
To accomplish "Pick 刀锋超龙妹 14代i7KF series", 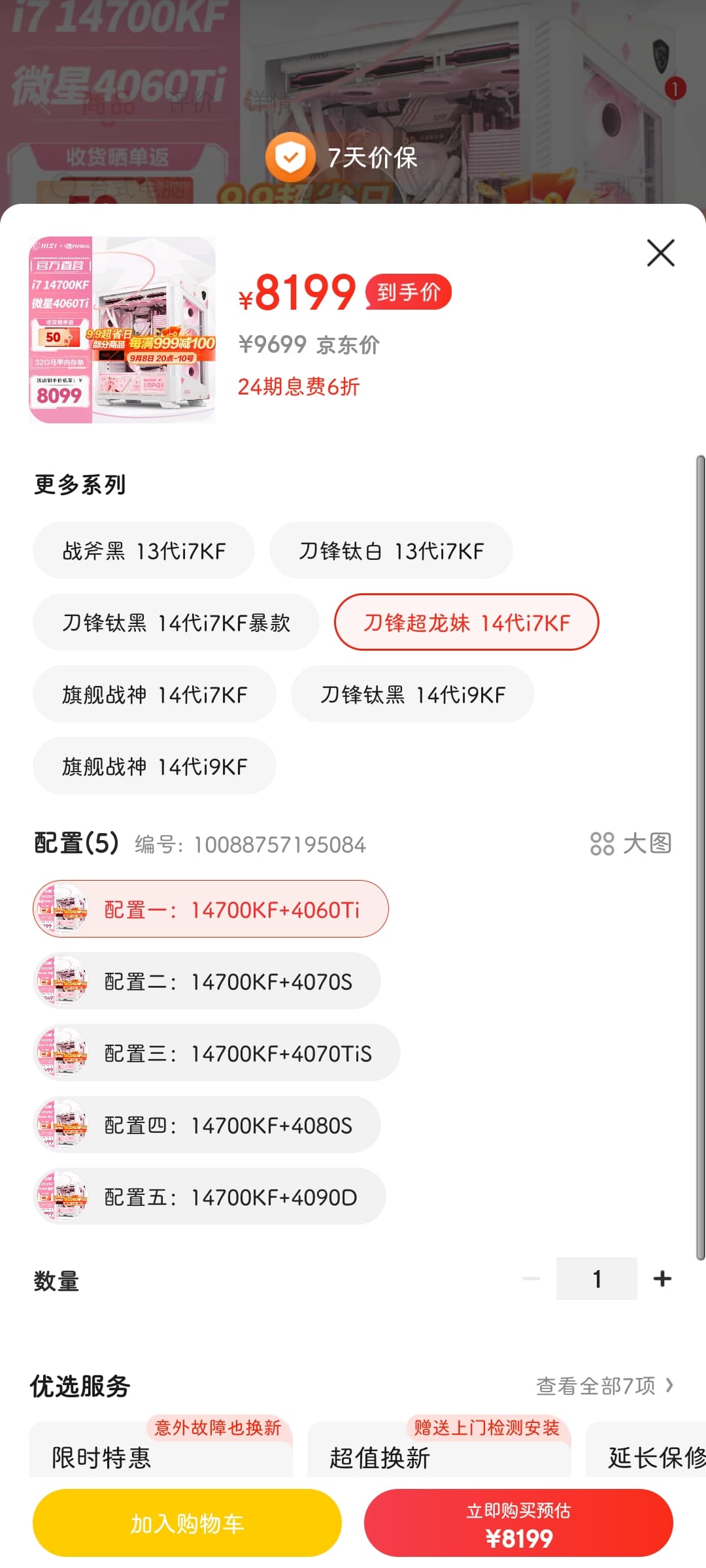I will pos(467,622).
